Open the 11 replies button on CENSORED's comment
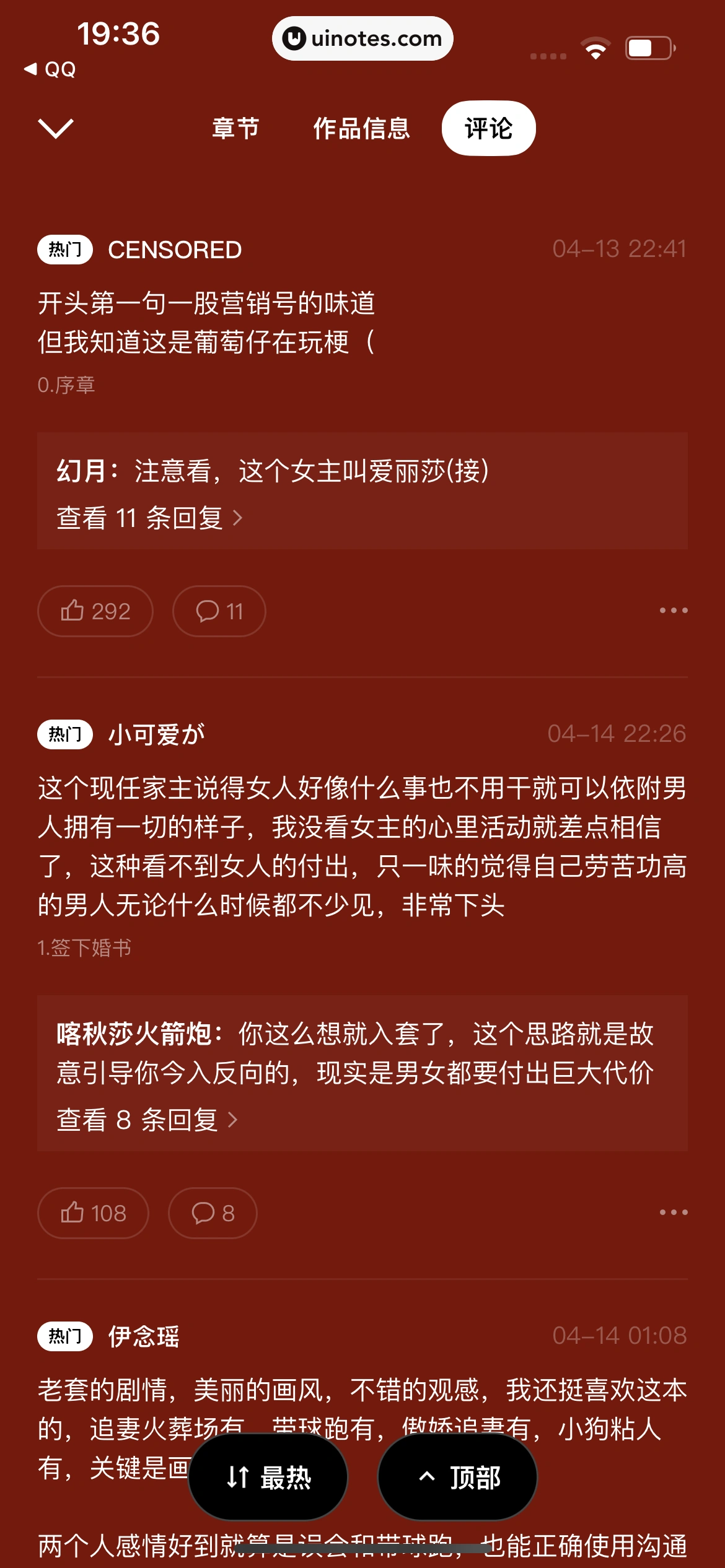Viewport: 725px width, 1568px height. tap(219, 611)
